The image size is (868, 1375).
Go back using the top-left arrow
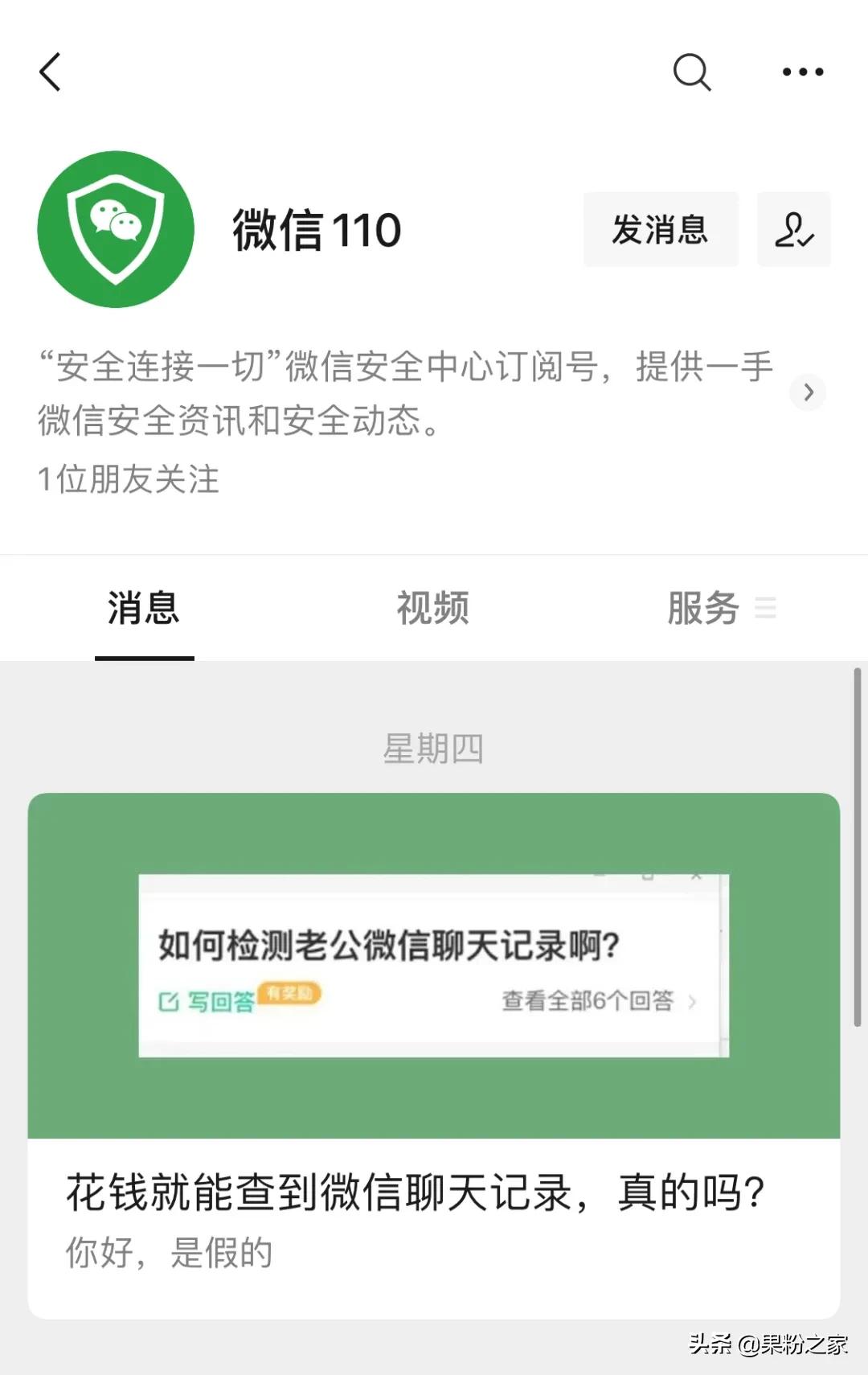click(x=50, y=72)
